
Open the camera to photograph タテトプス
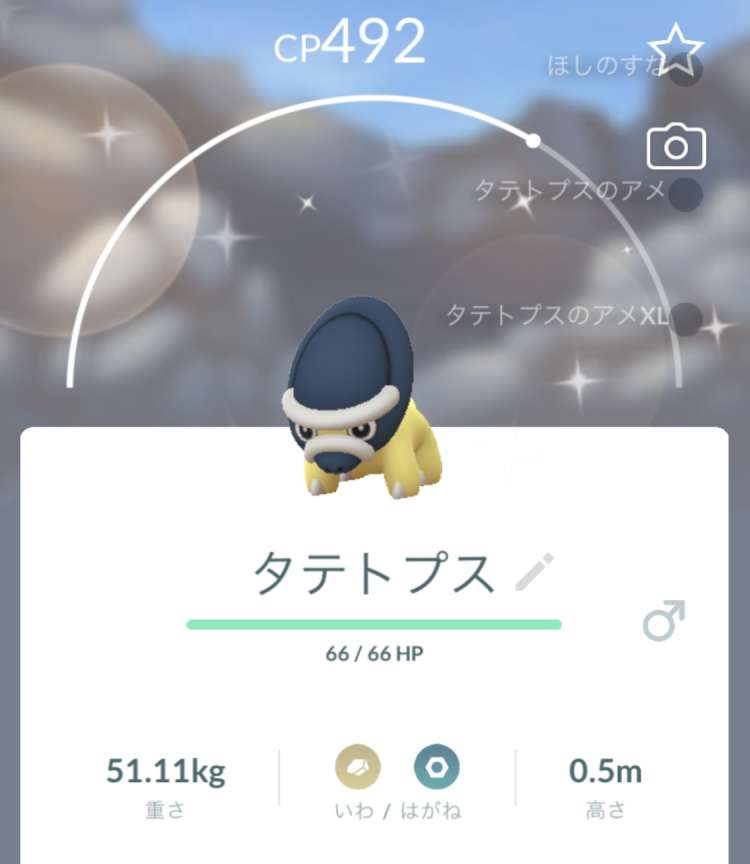pos(676,148)
